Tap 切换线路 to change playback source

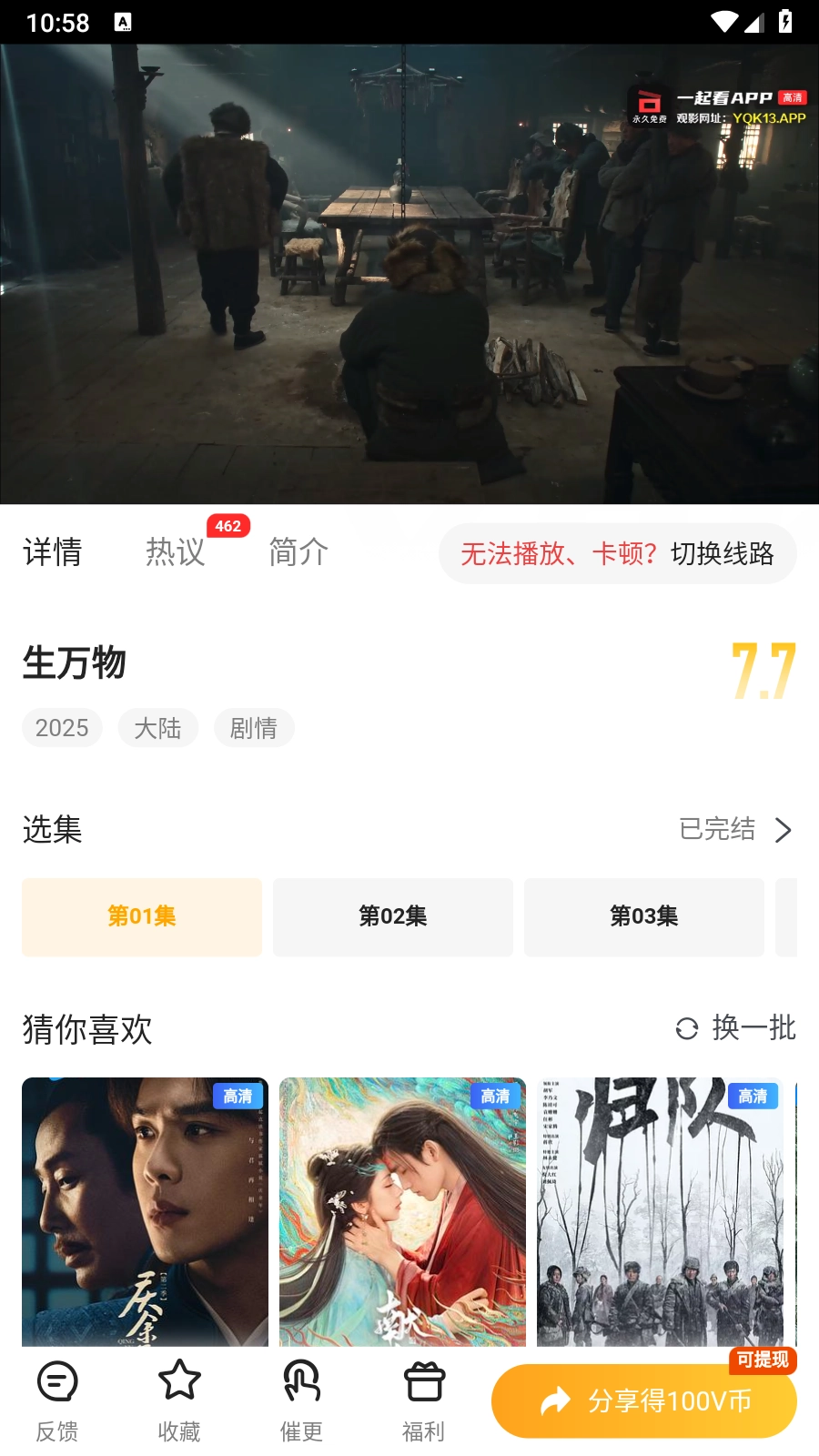722,553
